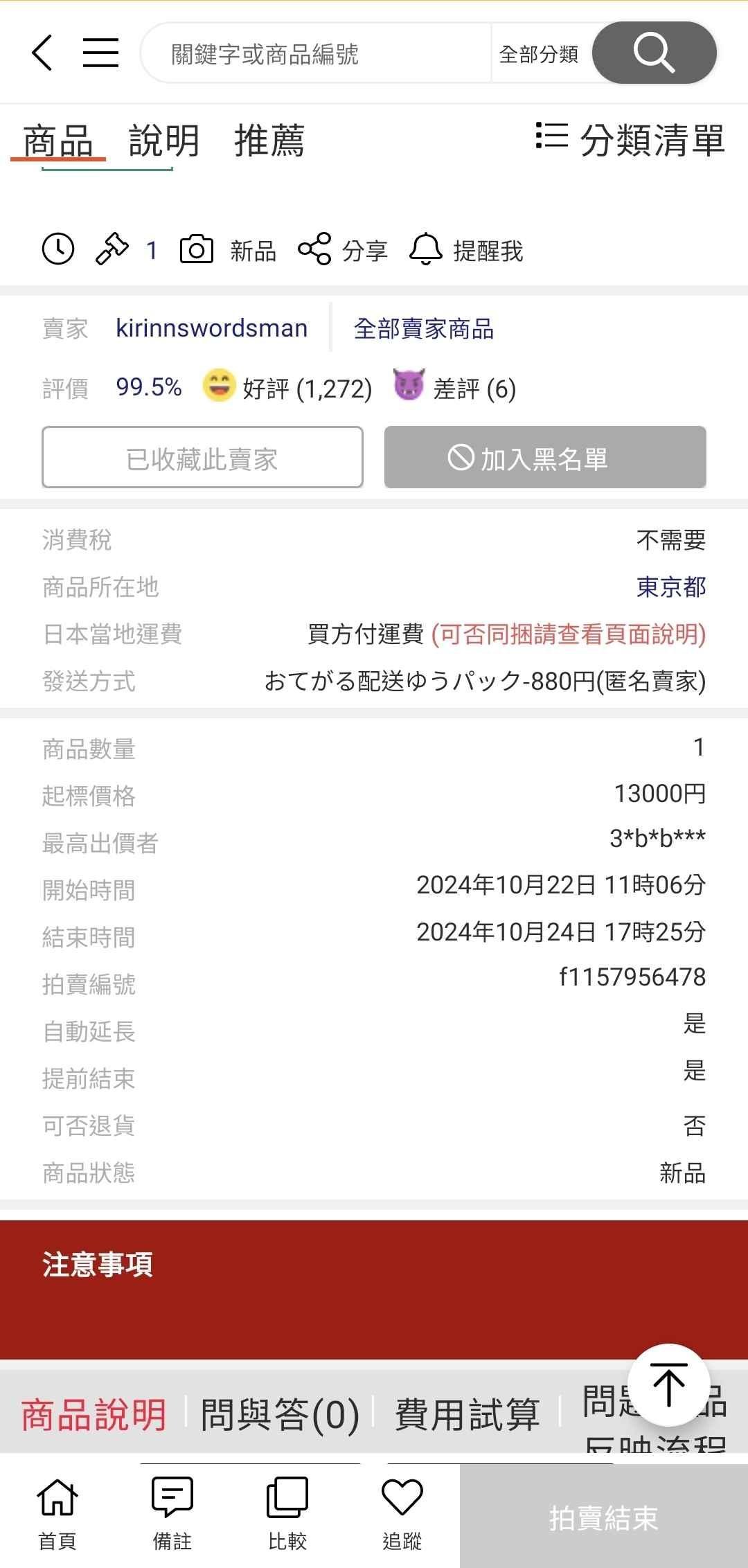Set a reminder with 提醒我
This screenshot has height=1568, width=748.
[466, 250]
